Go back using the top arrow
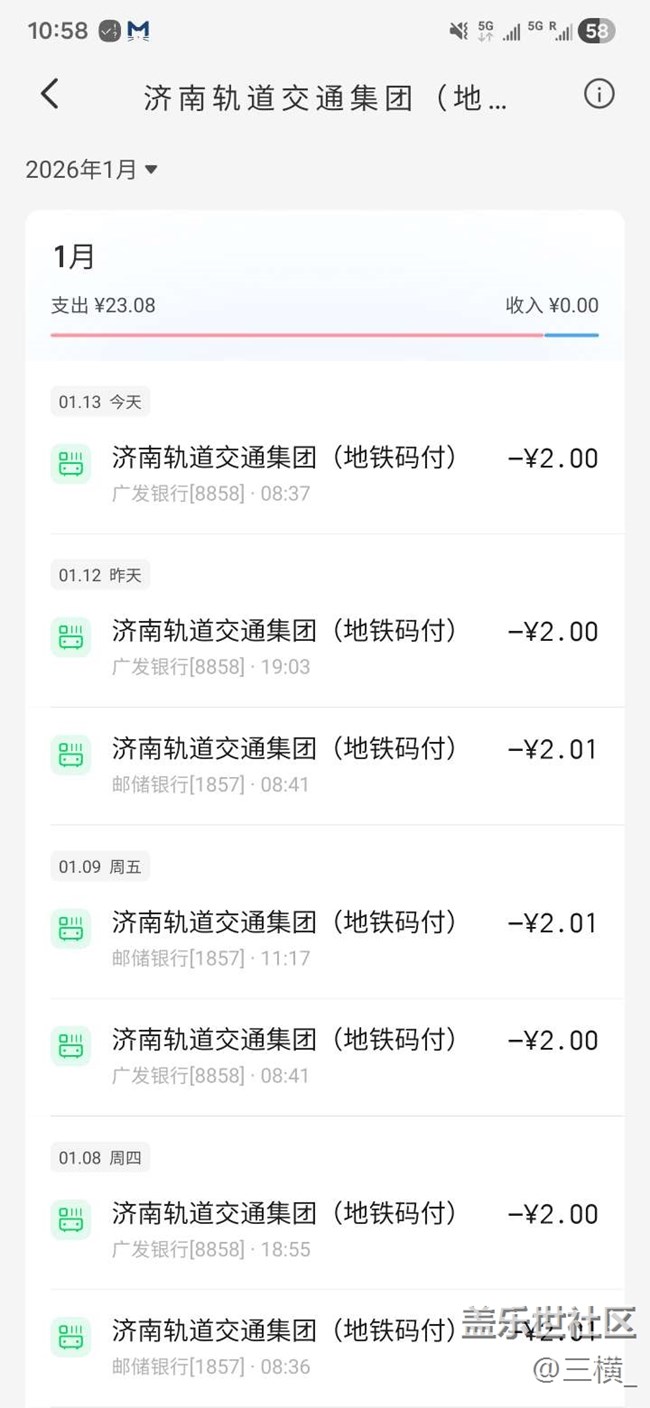The image size is (650, 1408). click(50, 95)
